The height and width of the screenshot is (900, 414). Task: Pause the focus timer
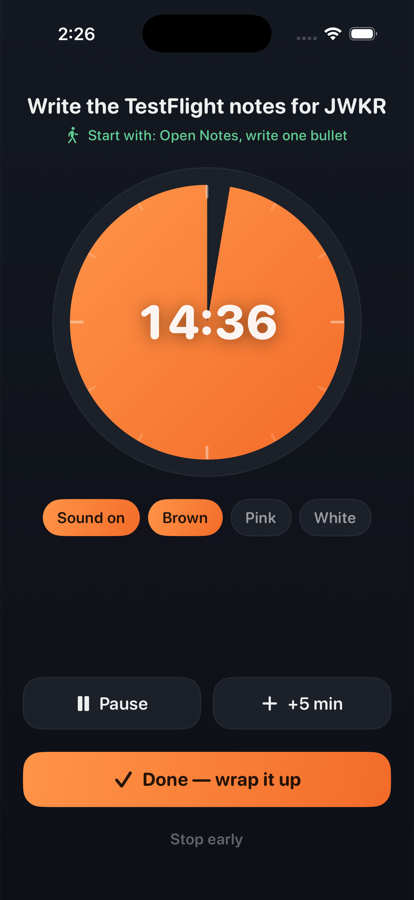pos(112,703)
